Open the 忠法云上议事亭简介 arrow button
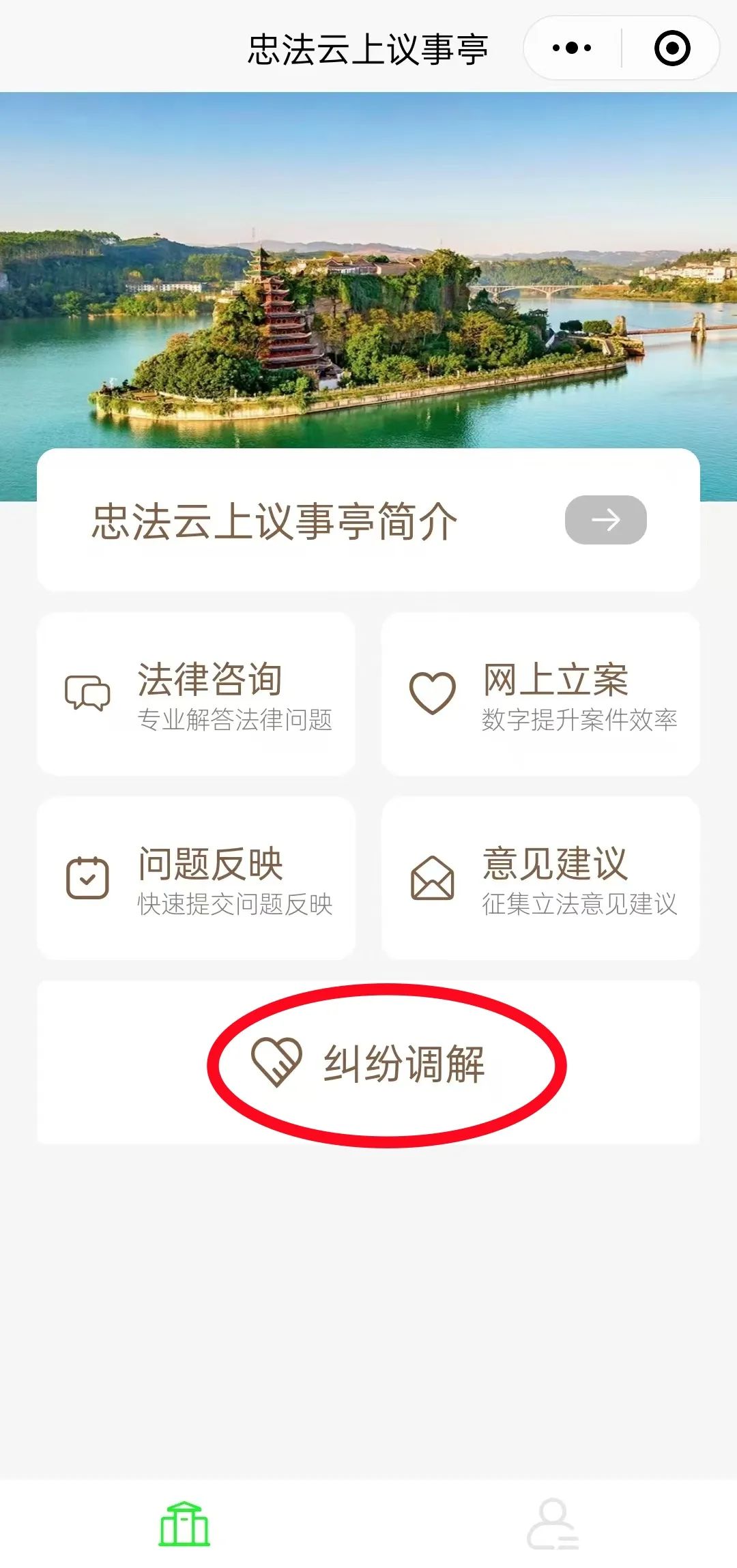Screen dimensions: 737x1568 pyautogui.click(x=605, y=520)
